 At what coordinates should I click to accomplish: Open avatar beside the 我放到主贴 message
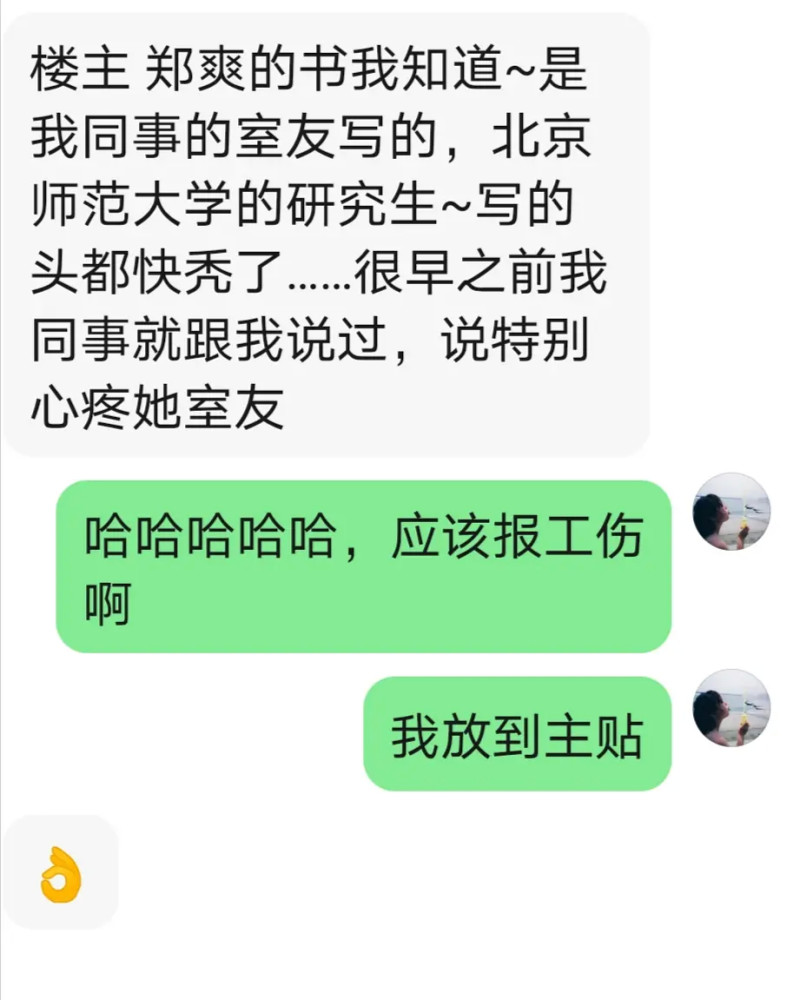pos(731,708)
